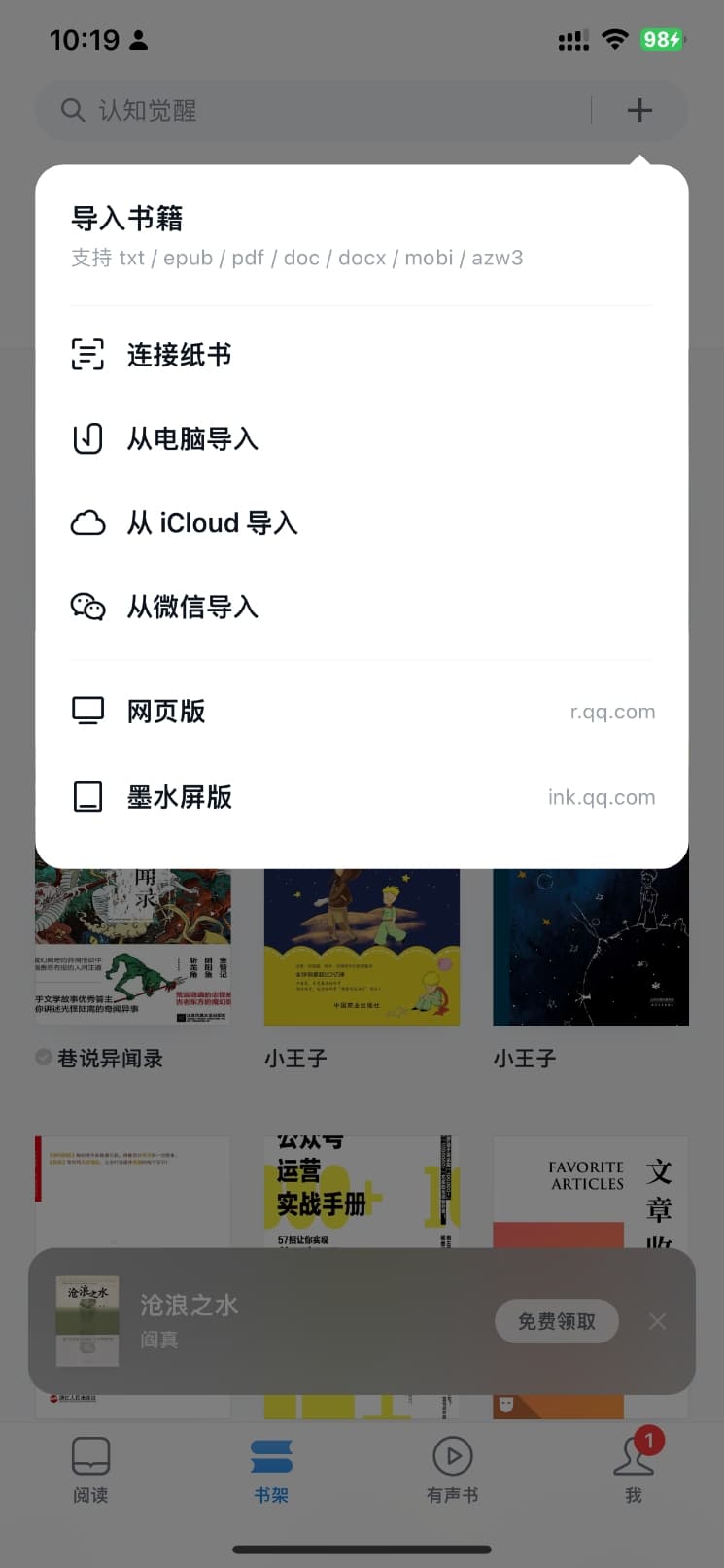
Task: Tap the 网页版 web version icon
Action: [87, 711]
